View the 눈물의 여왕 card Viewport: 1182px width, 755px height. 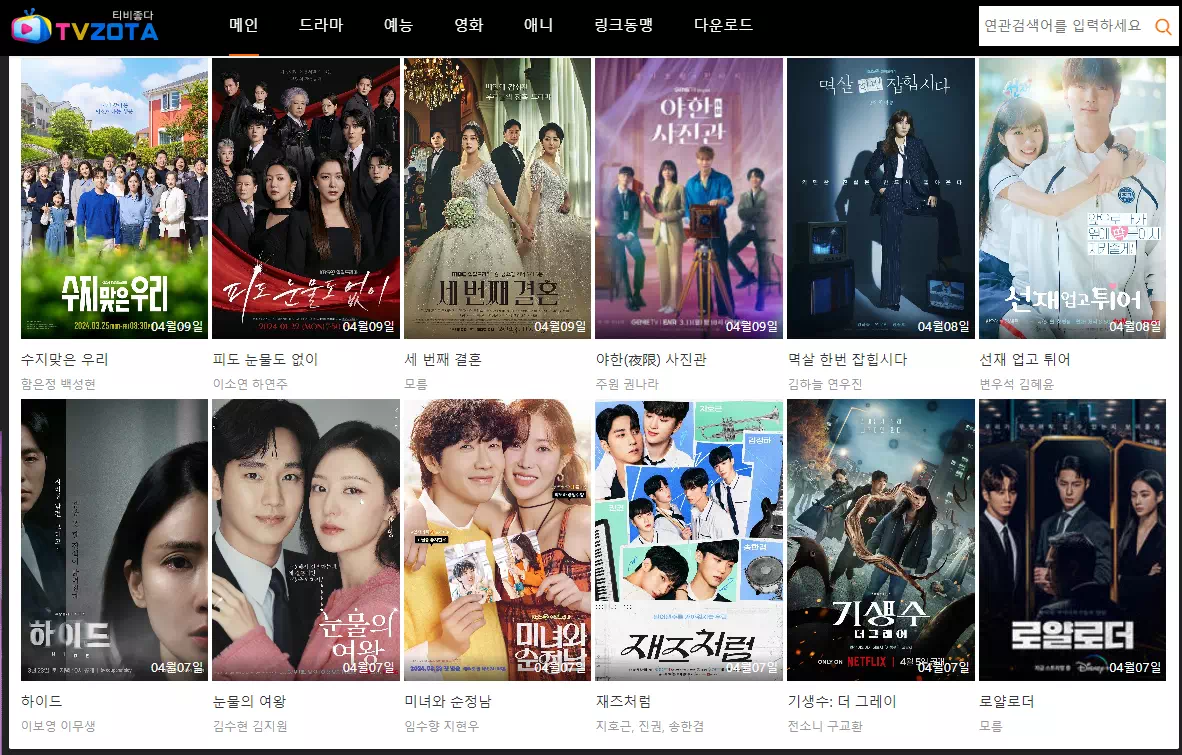(306, 540)
